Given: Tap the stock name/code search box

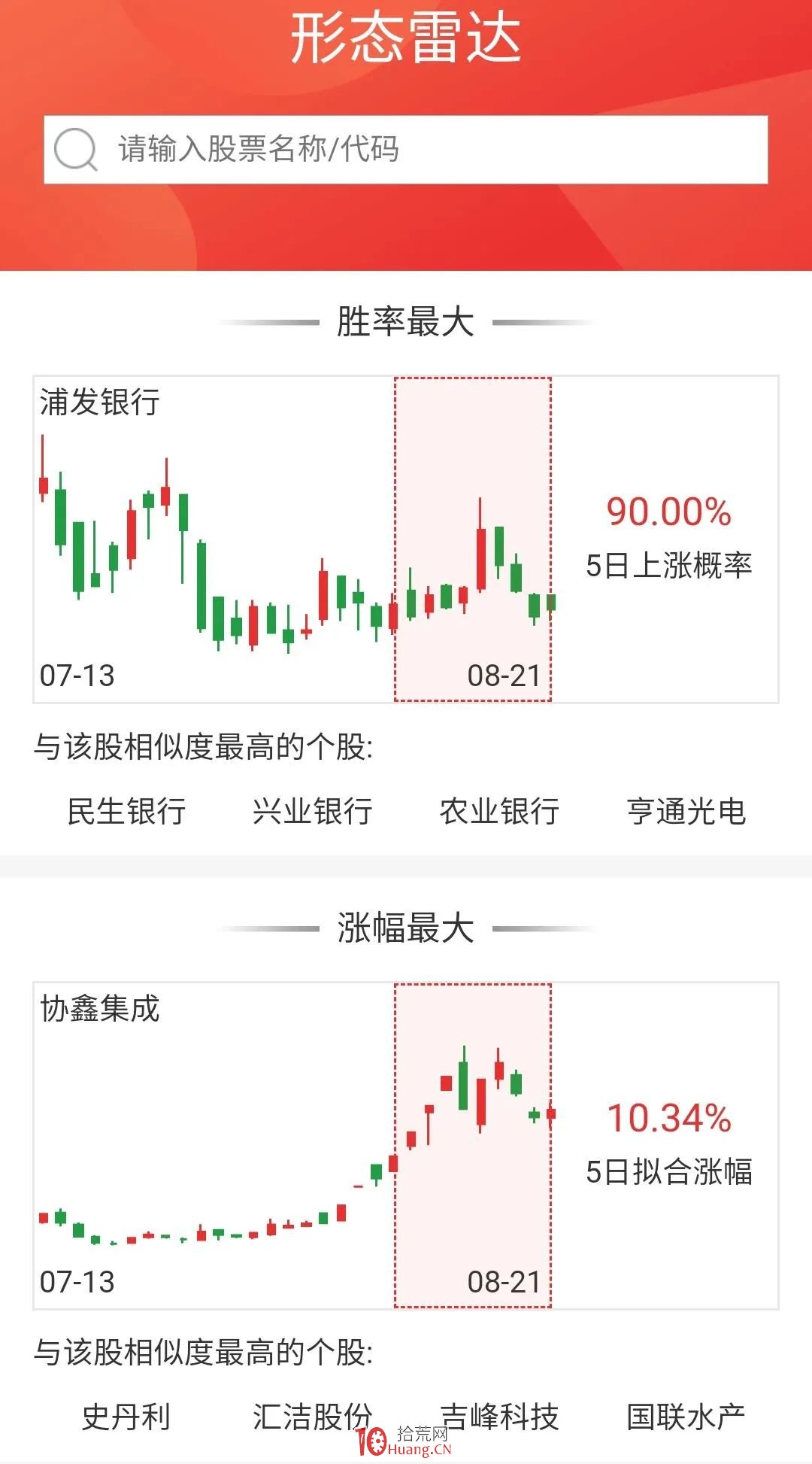Looking at the screenshot, I should [406, 149].
